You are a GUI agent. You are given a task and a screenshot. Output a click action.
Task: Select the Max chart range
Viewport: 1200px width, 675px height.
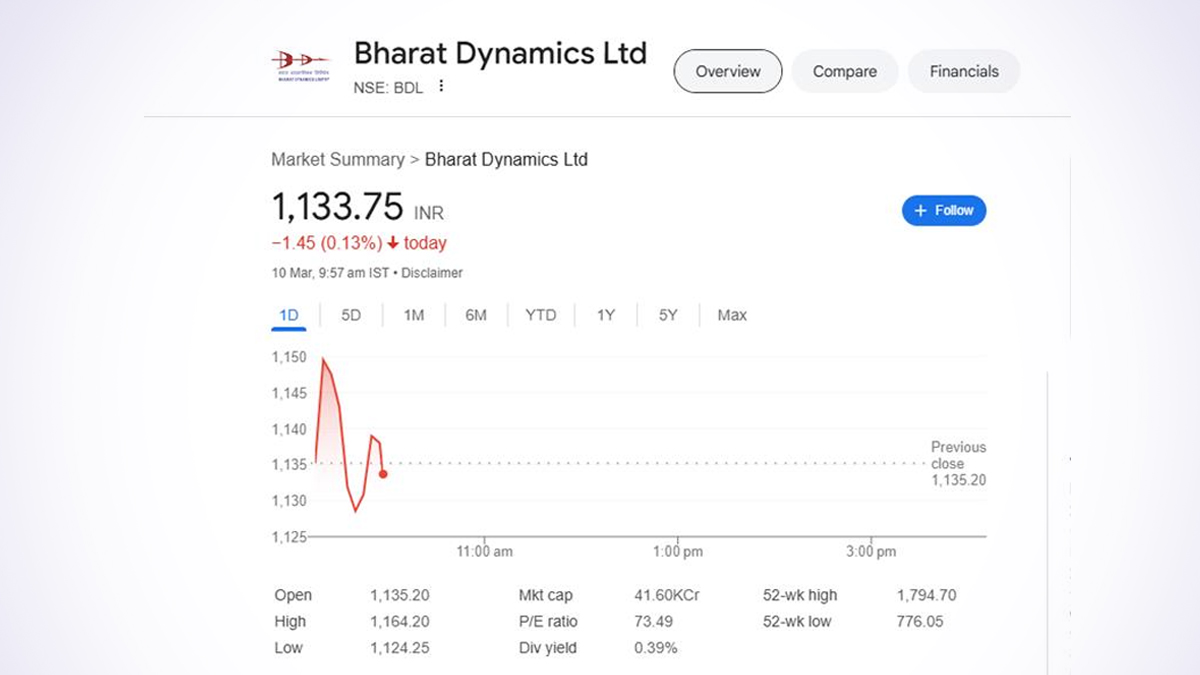click(732, 315)
